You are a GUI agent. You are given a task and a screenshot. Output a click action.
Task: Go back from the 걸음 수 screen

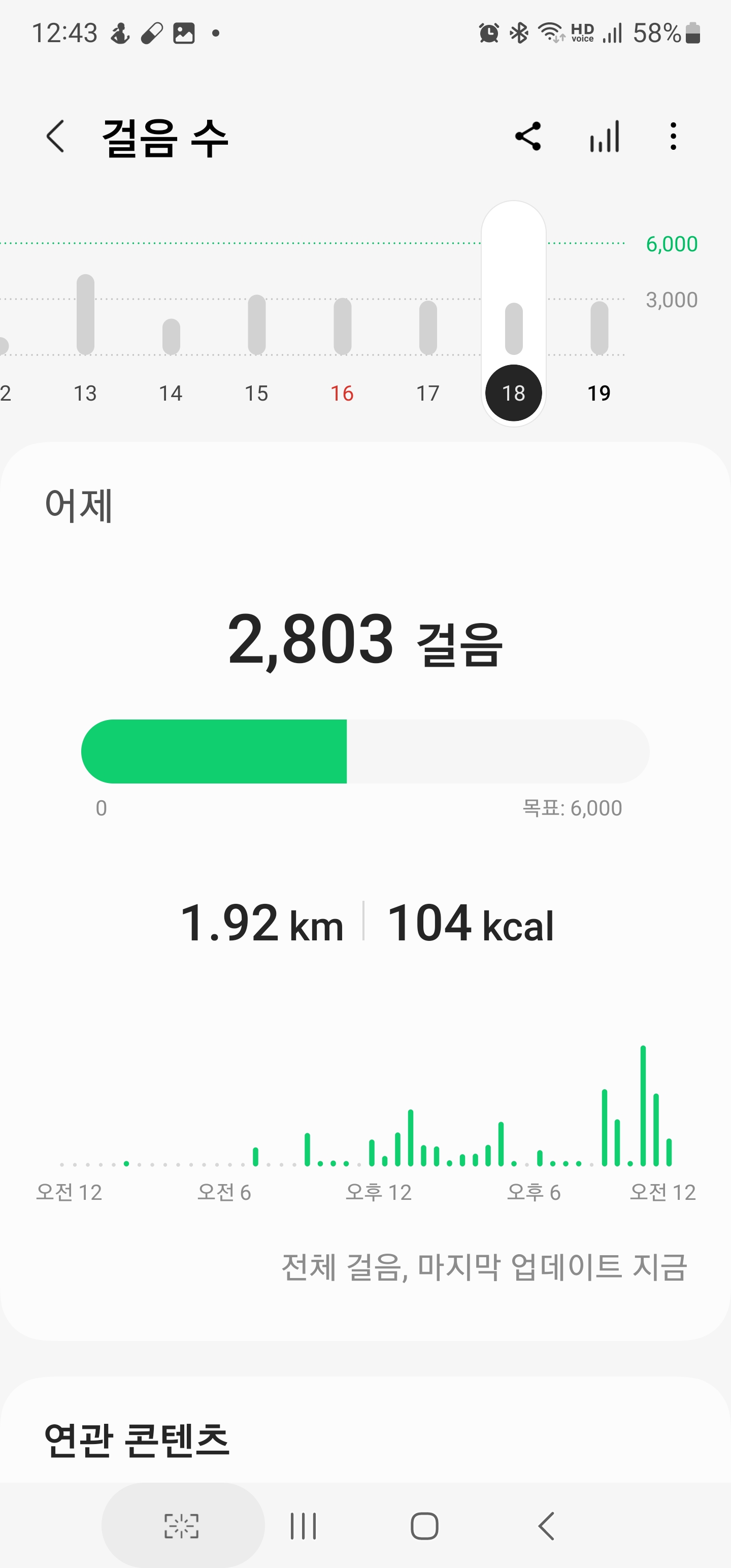click(x=55, y=137)
